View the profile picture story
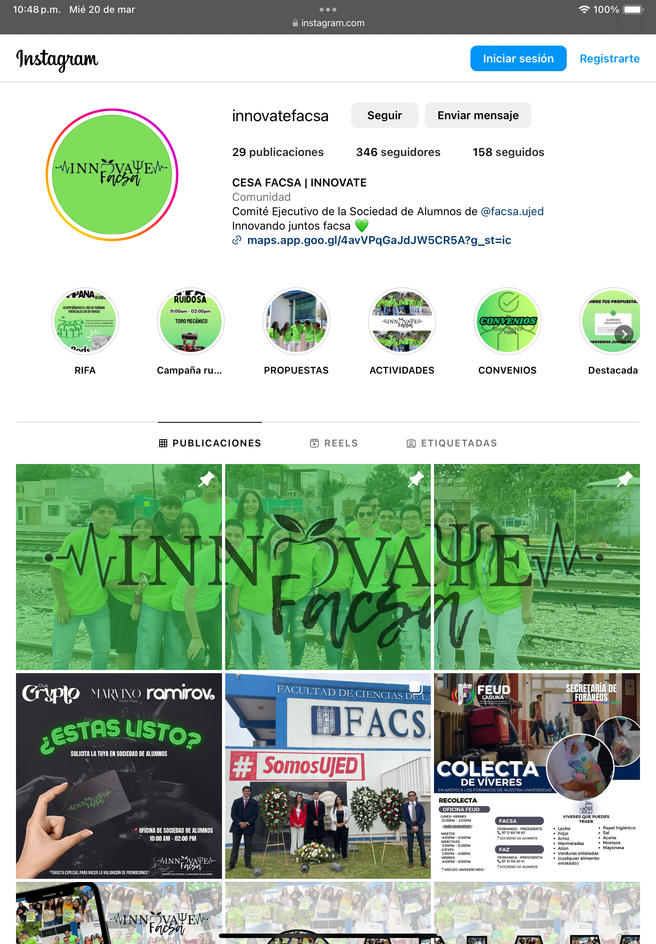 (x=111, y=174)
